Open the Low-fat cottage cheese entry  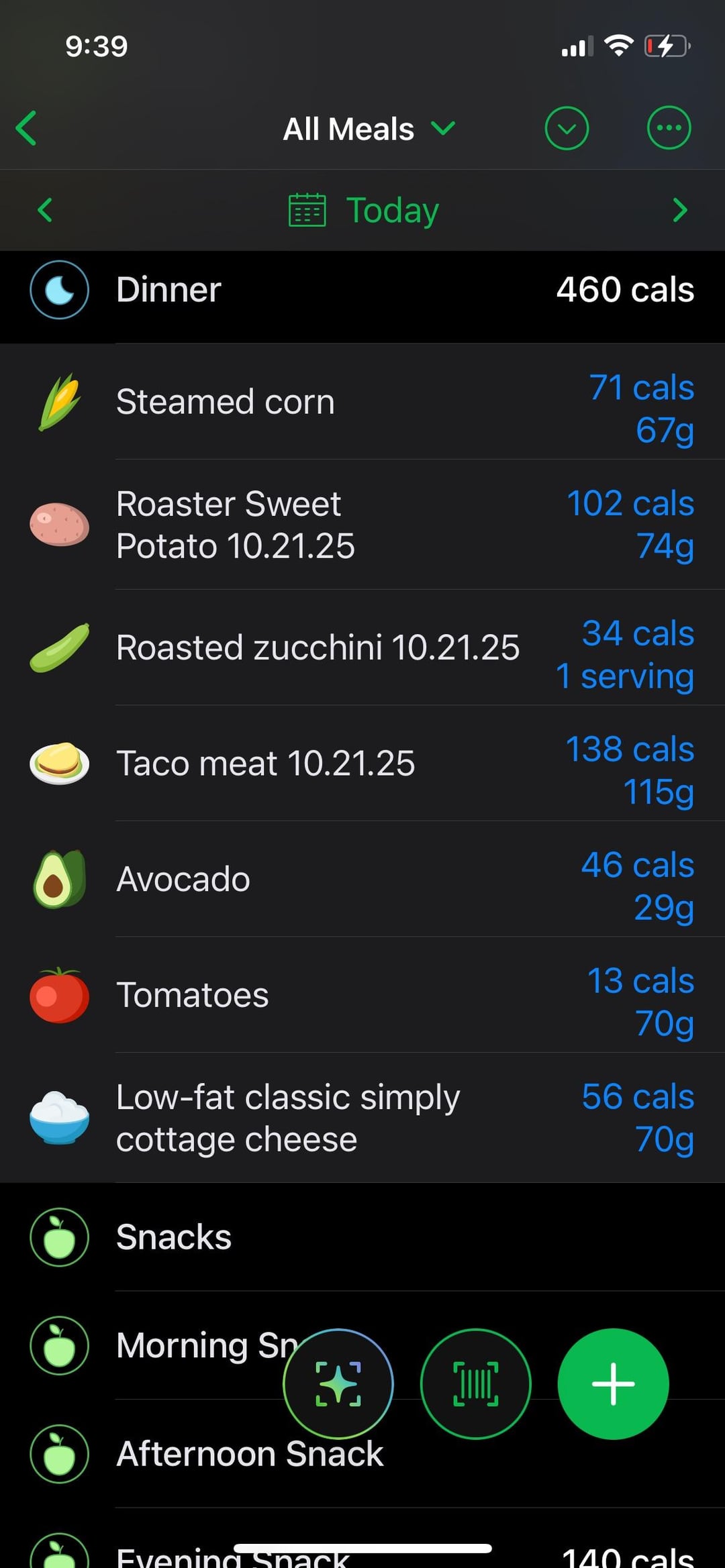(362, 1118)
